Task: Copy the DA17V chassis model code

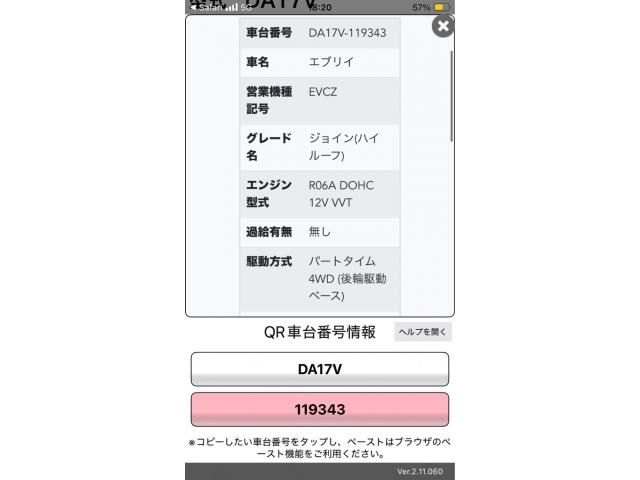Action: (x=320, y=369)
